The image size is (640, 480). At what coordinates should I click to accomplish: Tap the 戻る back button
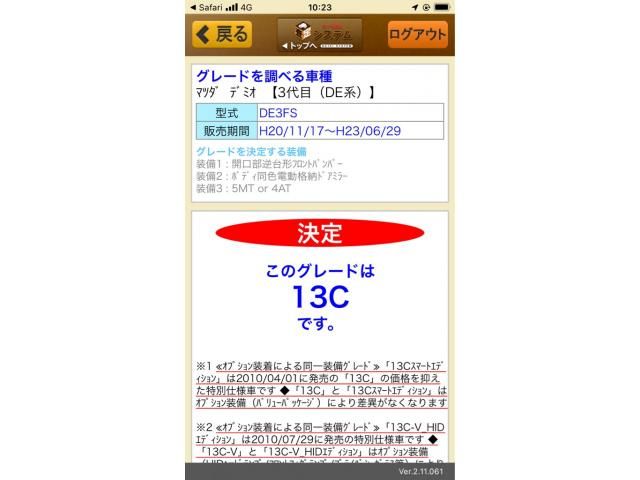(x=222, y=34)
